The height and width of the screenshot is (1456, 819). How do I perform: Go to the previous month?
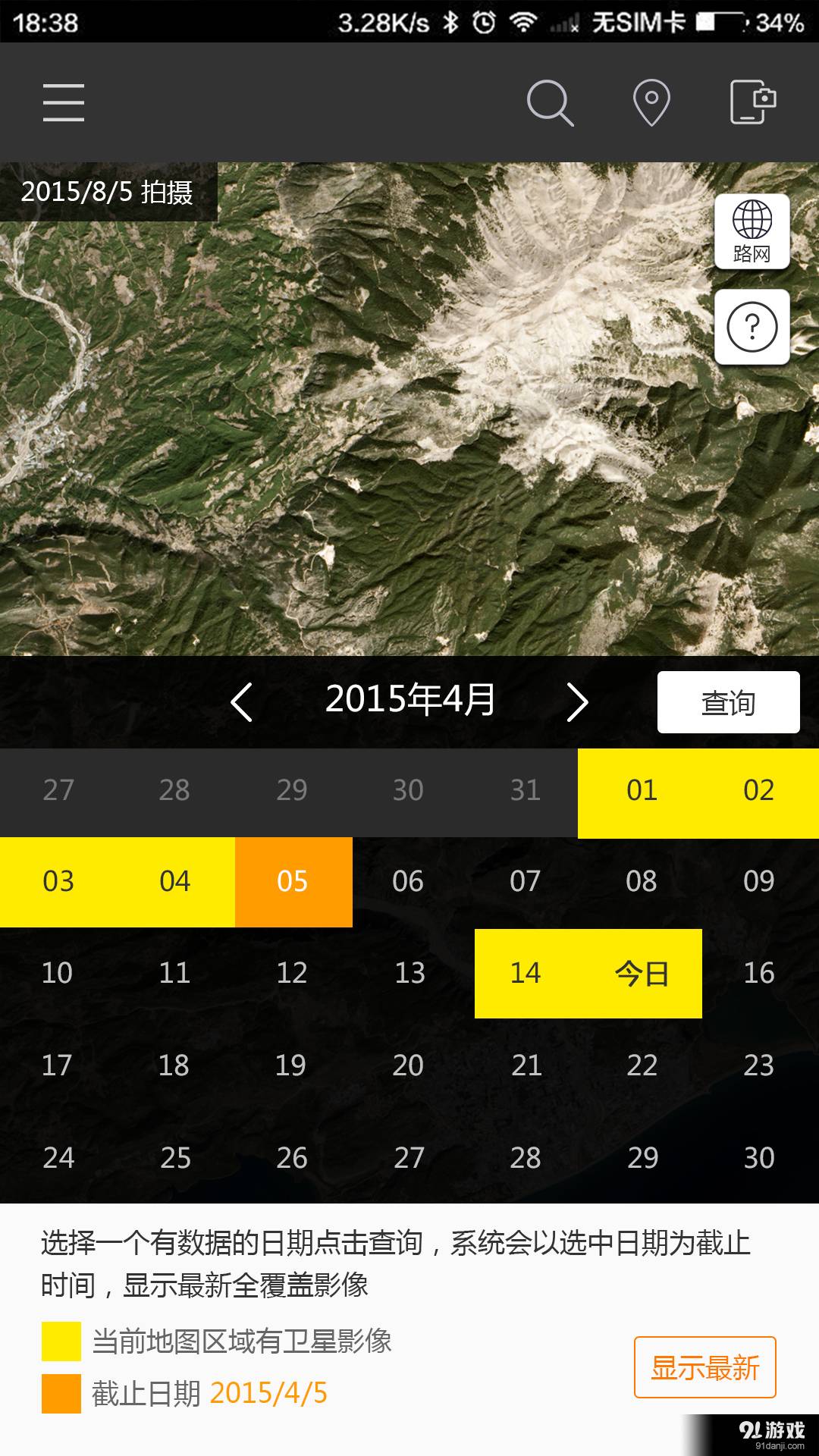click(x=242, y=701)
